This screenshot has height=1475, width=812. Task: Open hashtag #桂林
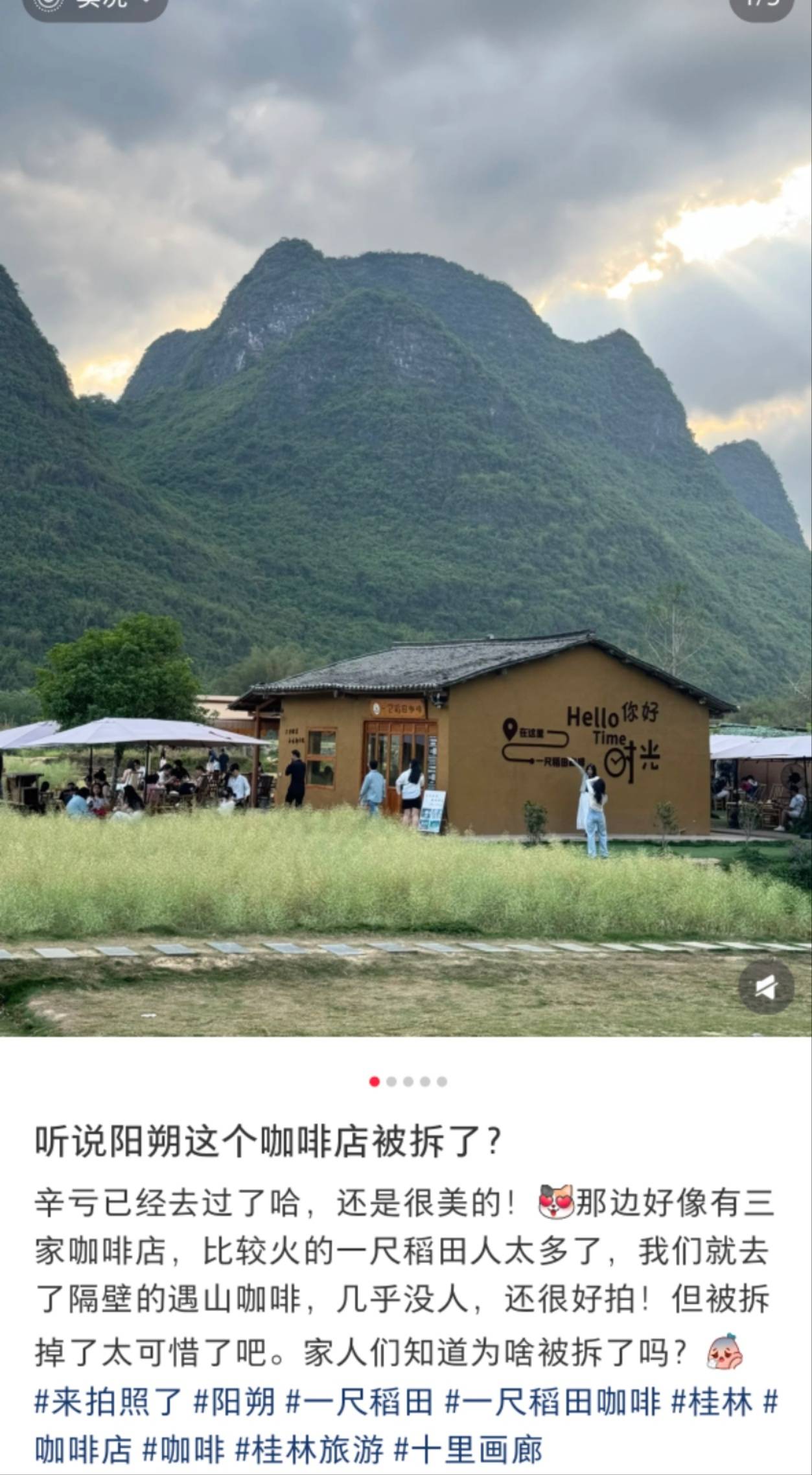tap(712, 1404)
